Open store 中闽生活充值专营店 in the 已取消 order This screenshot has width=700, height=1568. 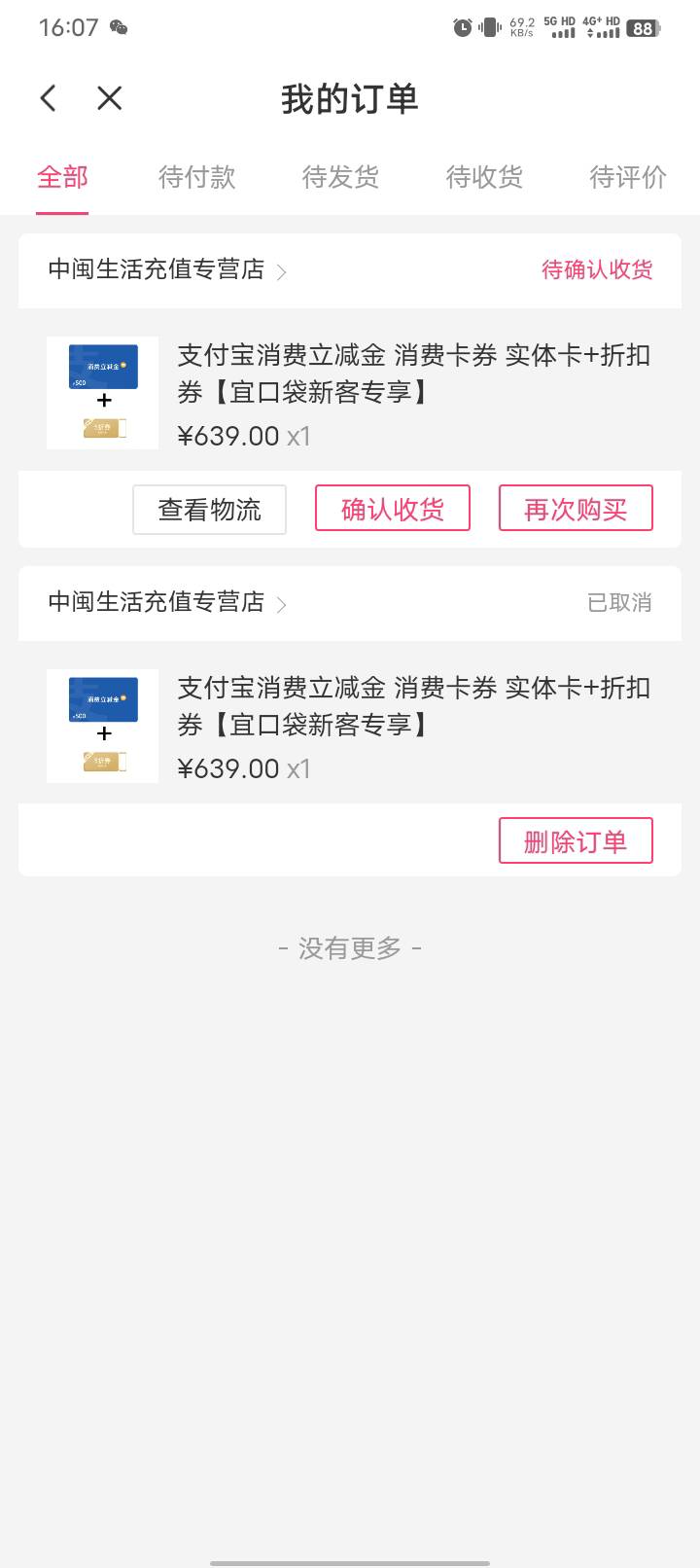(167, 602)
